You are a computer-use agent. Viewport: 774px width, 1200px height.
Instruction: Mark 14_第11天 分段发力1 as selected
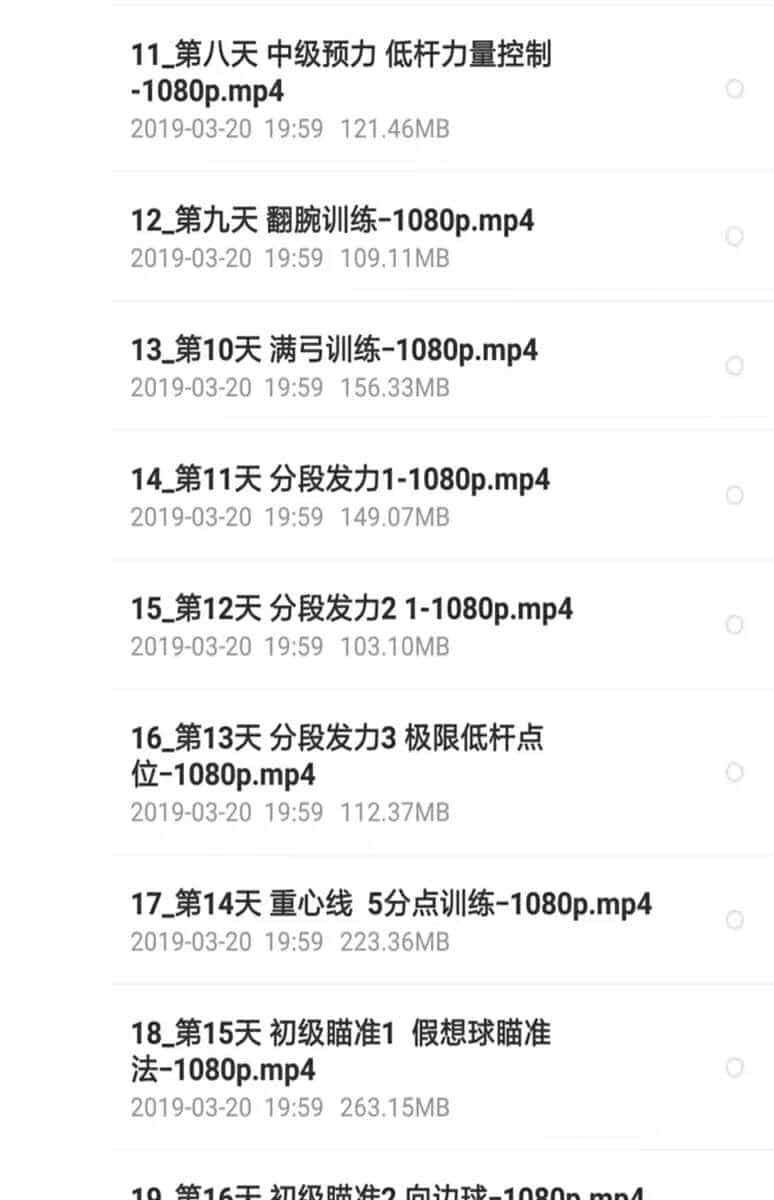click(735, 495)
